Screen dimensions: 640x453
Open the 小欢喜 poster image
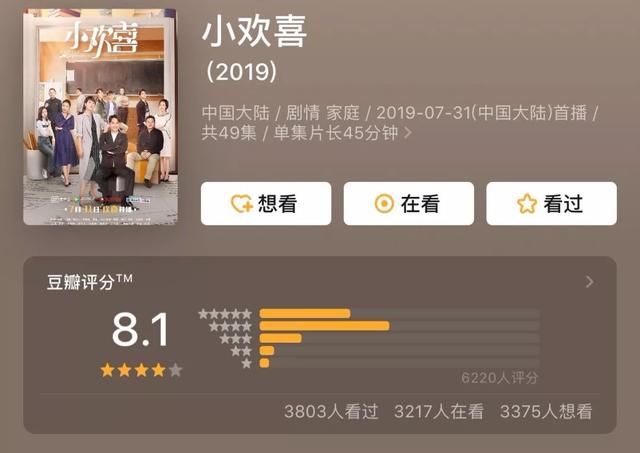(99, 116)
